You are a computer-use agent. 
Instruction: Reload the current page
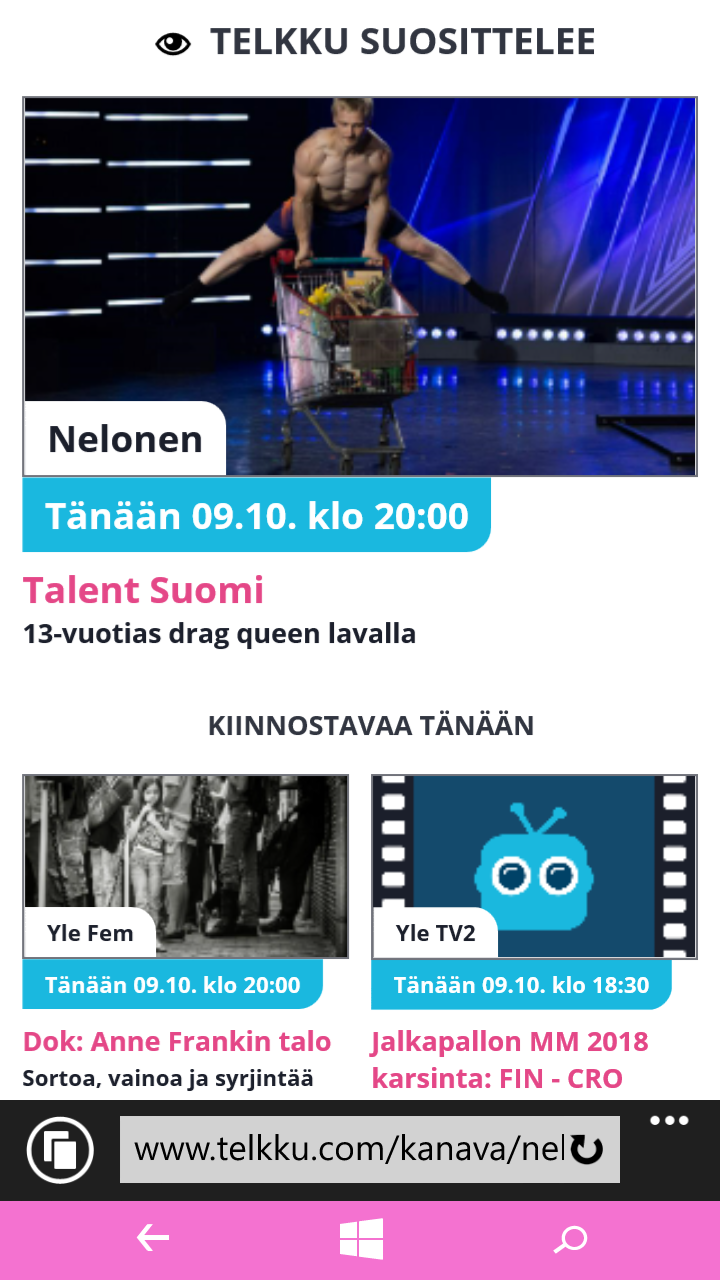point(588,1150)
